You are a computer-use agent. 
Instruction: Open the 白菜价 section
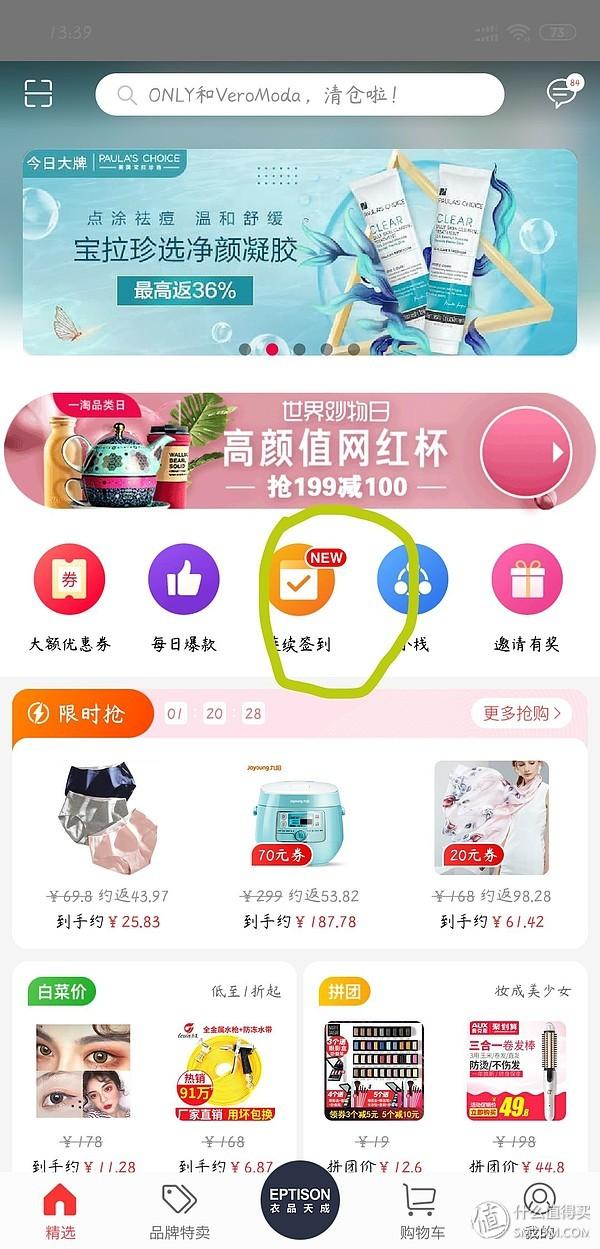(x=63, y=991)
